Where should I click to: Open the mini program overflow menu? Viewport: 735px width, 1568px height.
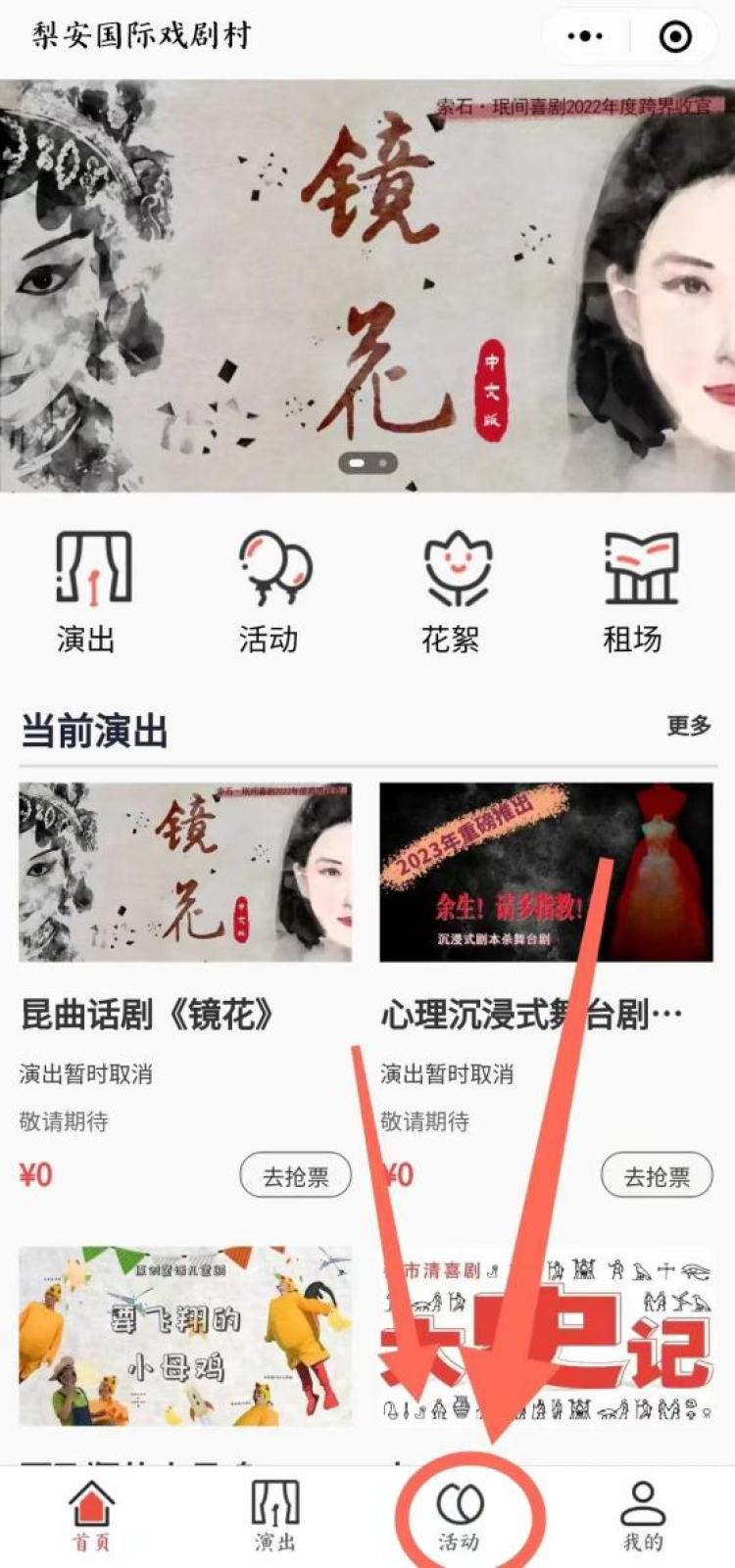(585, 37)
